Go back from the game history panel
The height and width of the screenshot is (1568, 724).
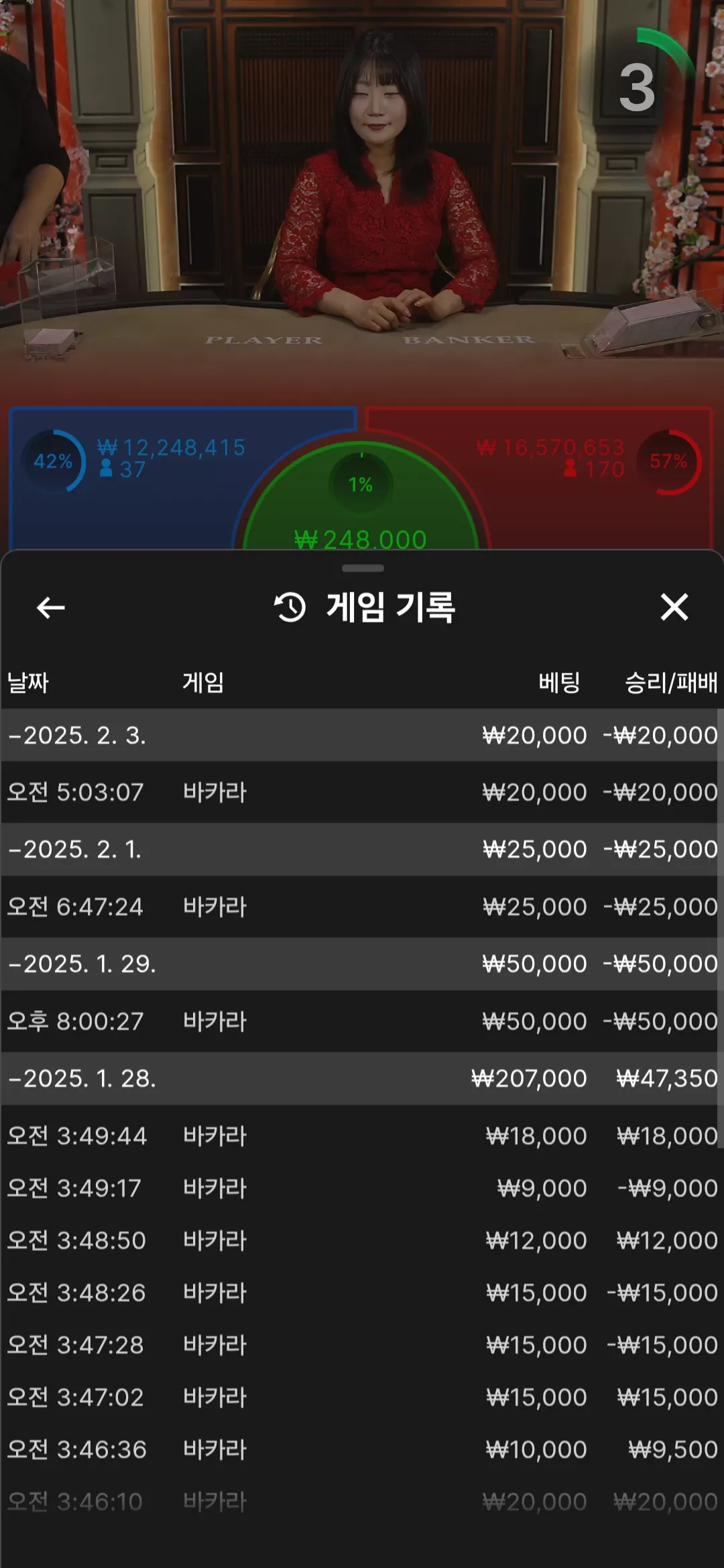pos(51,608)
